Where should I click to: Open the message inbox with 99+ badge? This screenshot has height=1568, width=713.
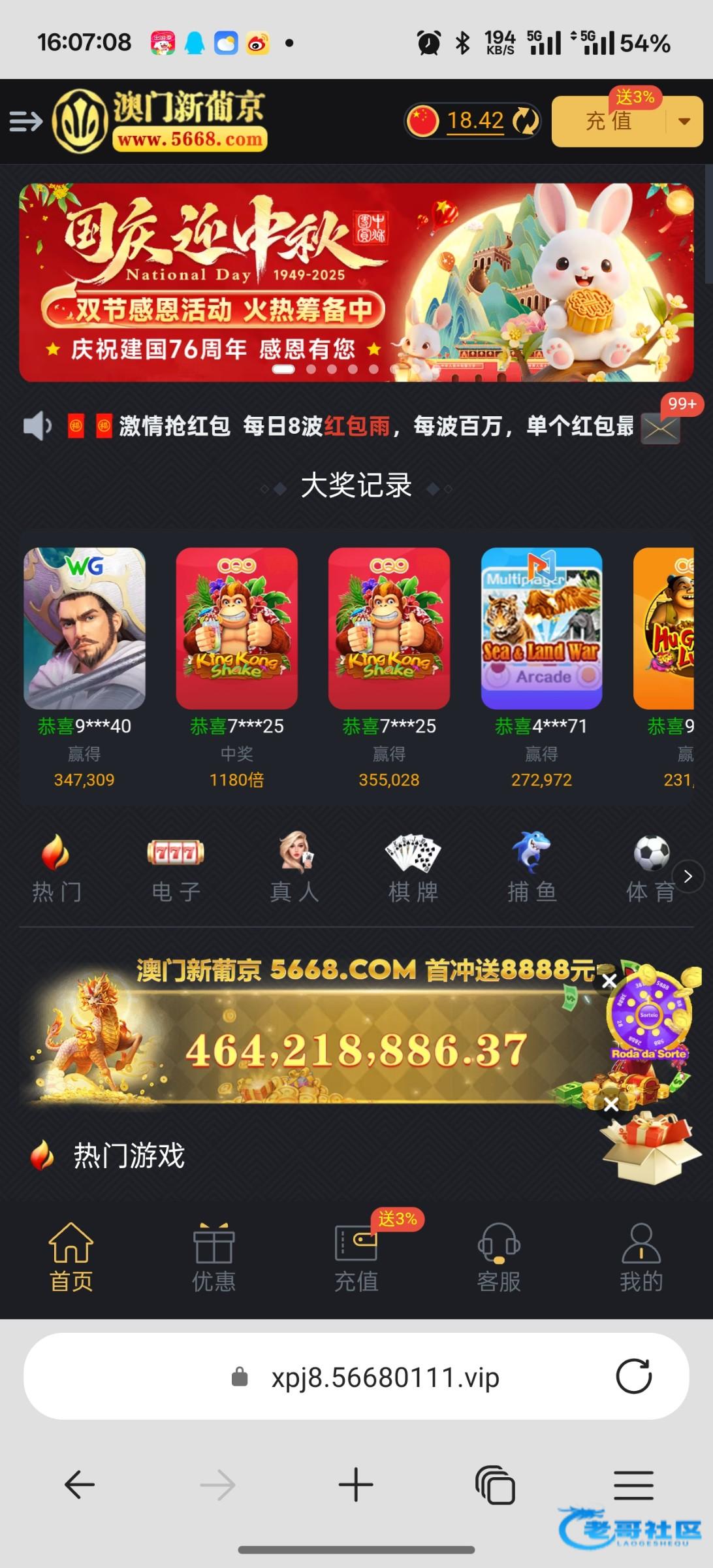661,428
